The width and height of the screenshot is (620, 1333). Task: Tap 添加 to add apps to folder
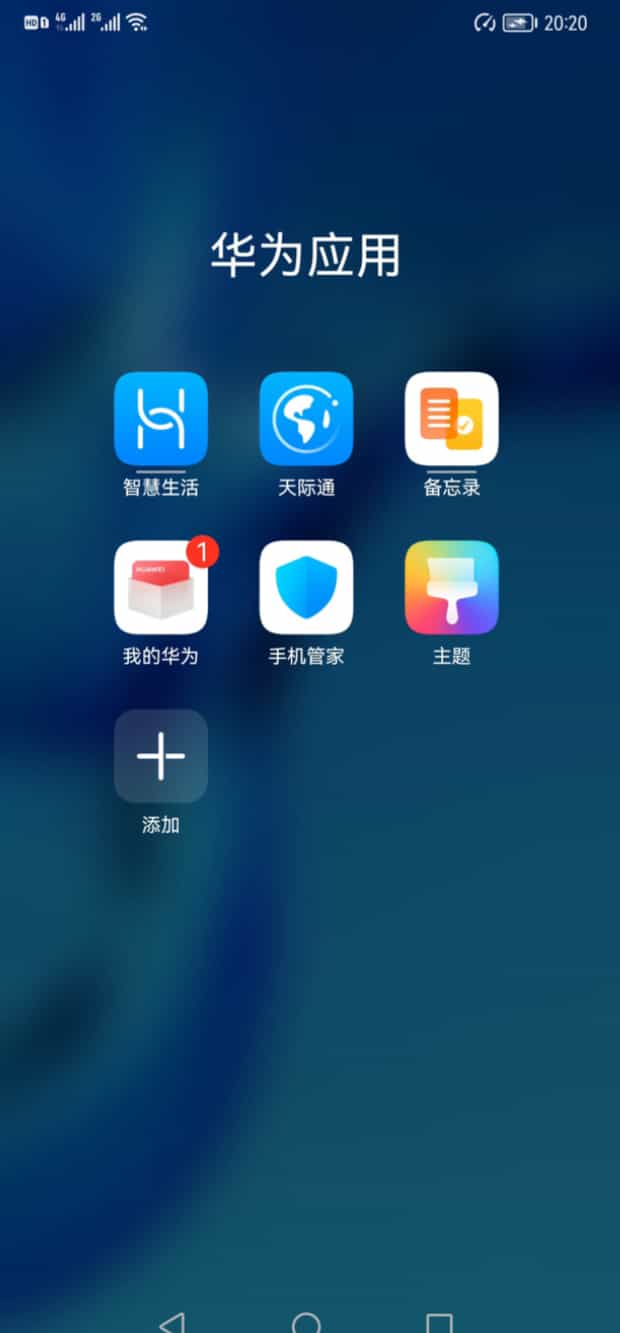click(160, 757)
